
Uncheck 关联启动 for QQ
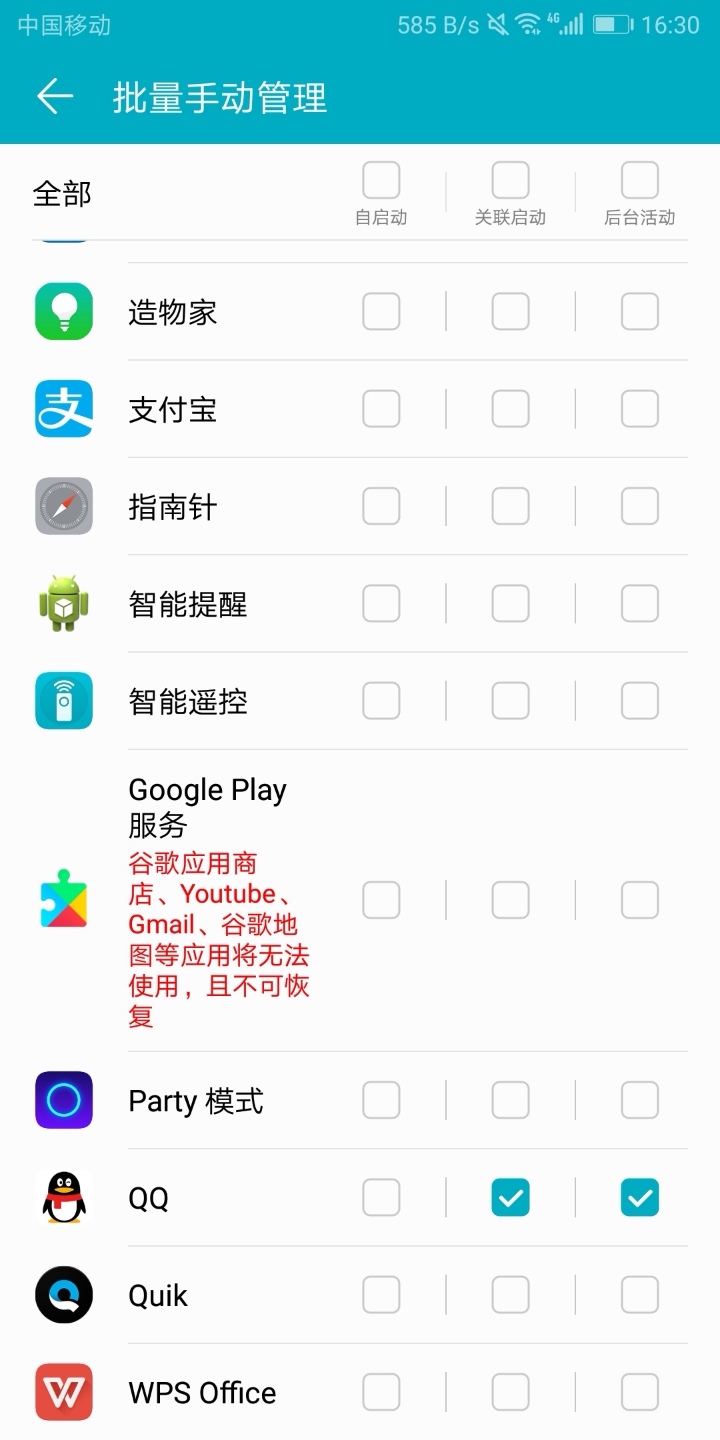[510, 1197]
